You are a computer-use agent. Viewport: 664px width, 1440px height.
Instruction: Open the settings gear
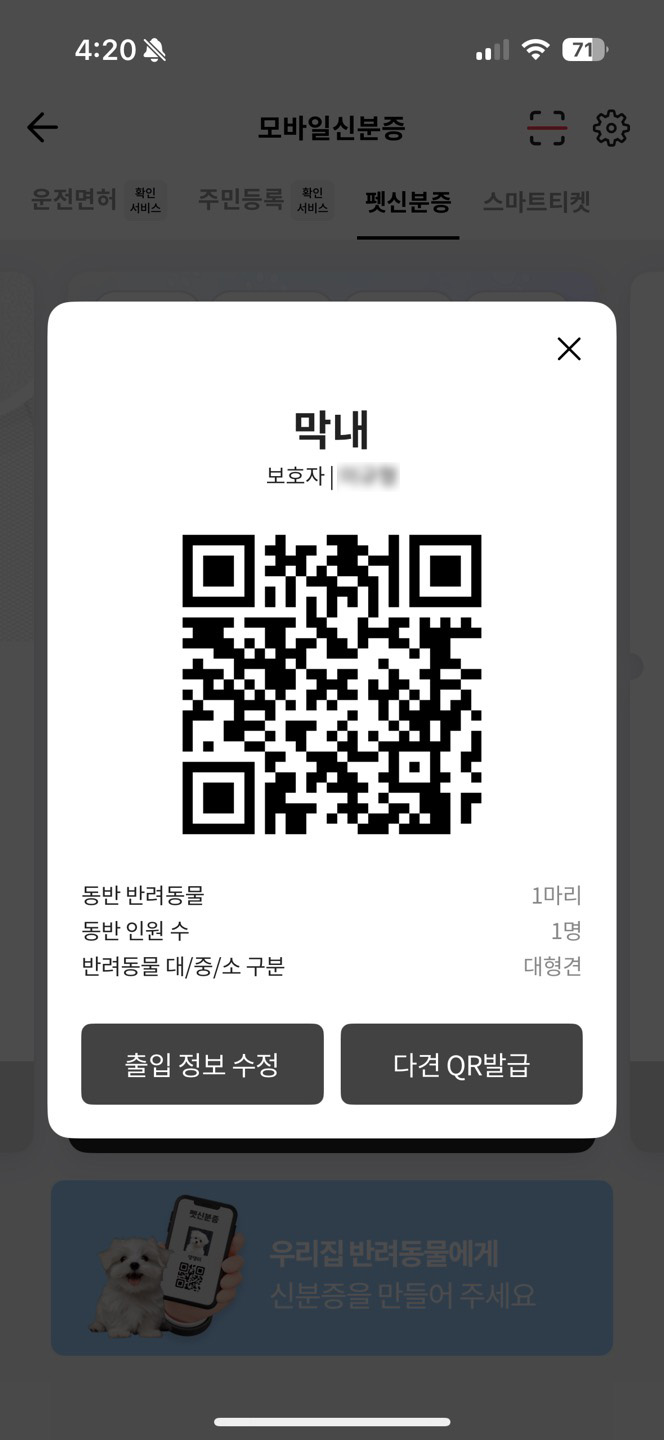tap(611, 128)
